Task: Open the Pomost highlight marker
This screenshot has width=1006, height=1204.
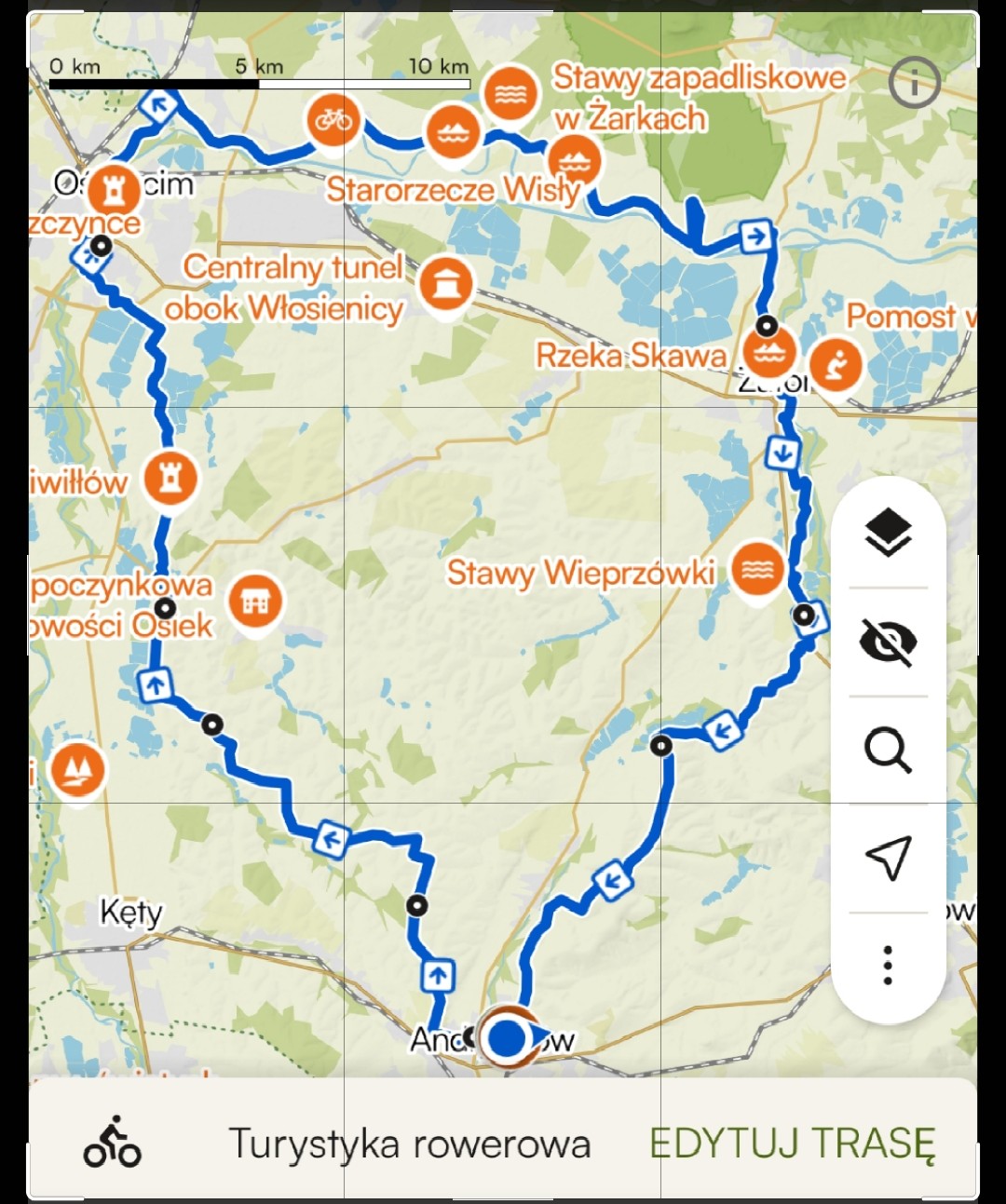Action: (836, 365)
